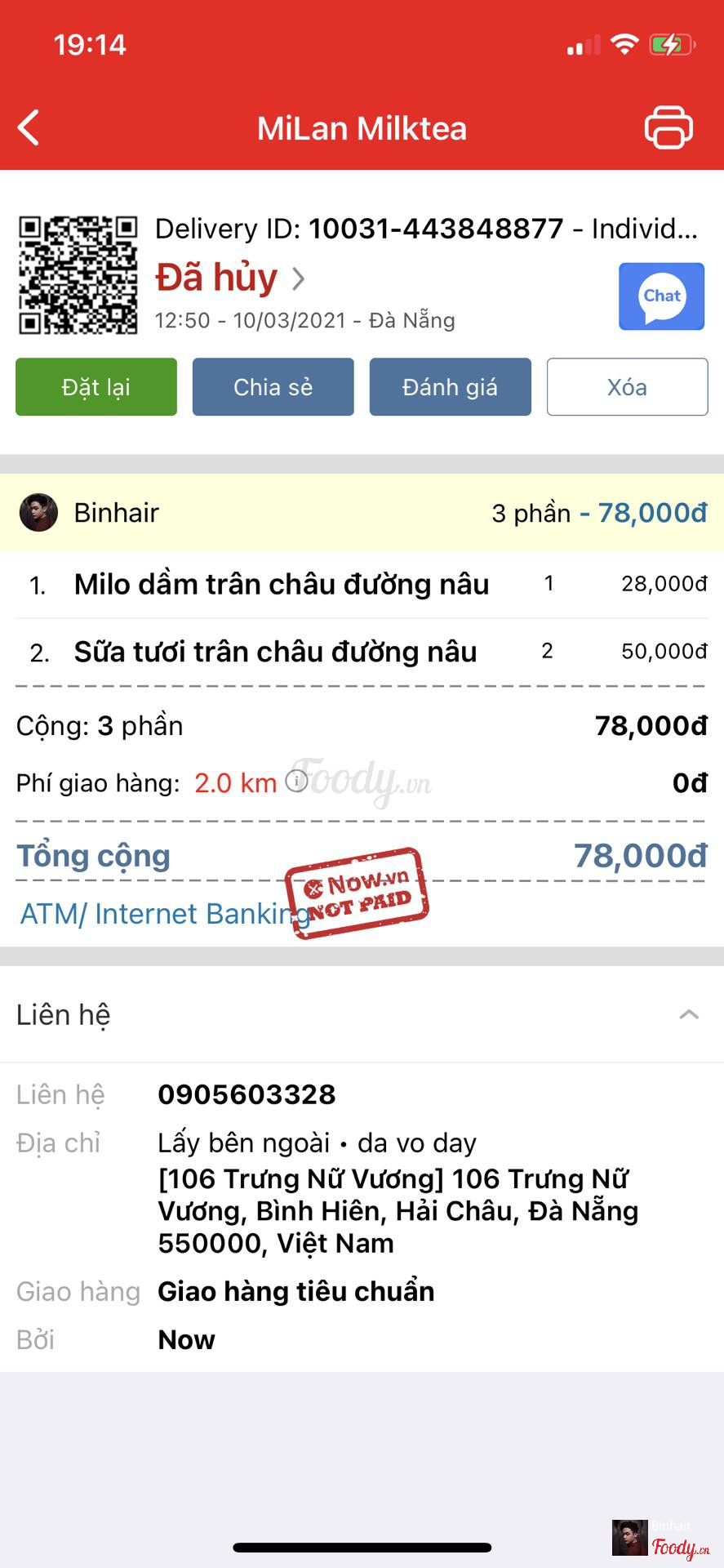This screenshot has width=724, height=1568.
Task: Share the order via Chia sẻ
Action: click(x=273, y=387)
